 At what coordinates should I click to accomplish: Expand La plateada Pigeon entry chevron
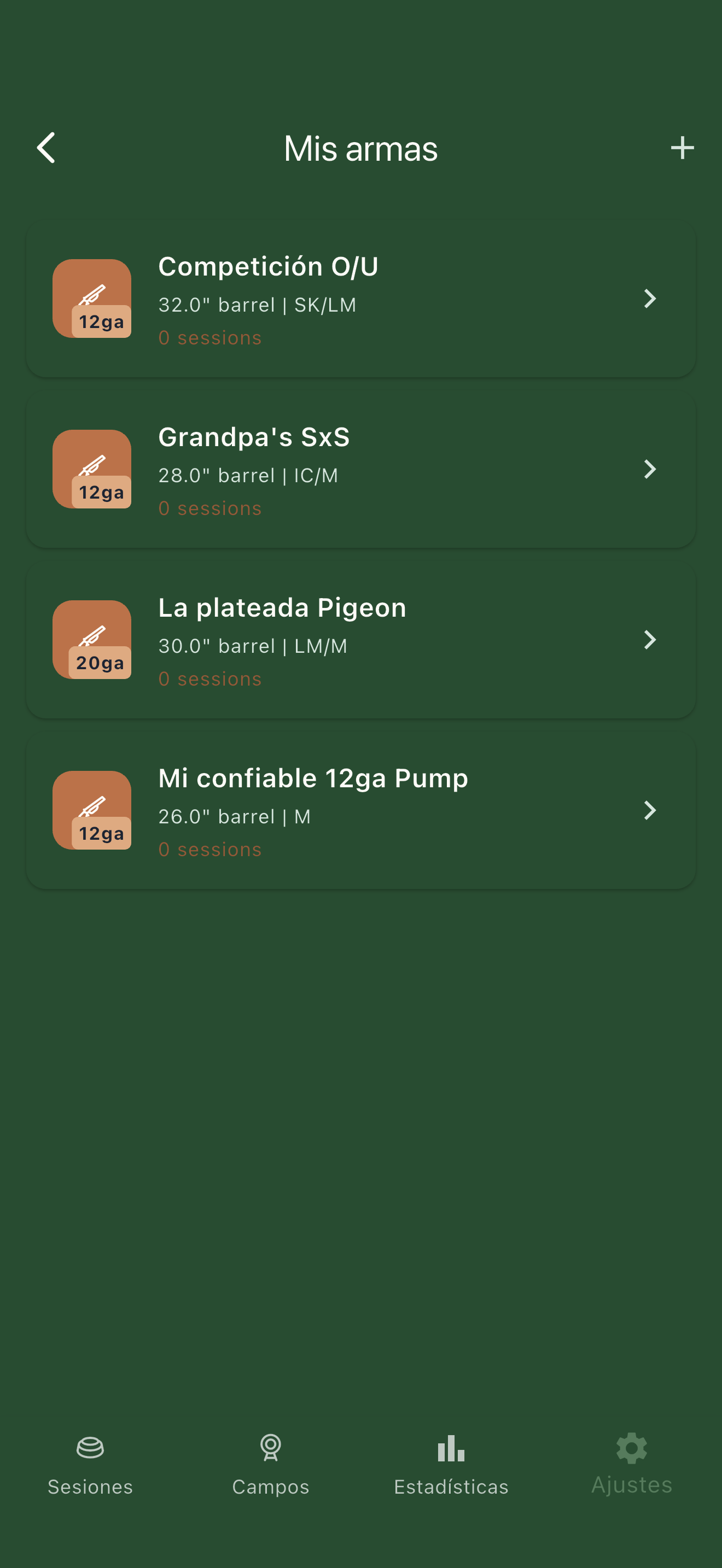tap(650, 640)
